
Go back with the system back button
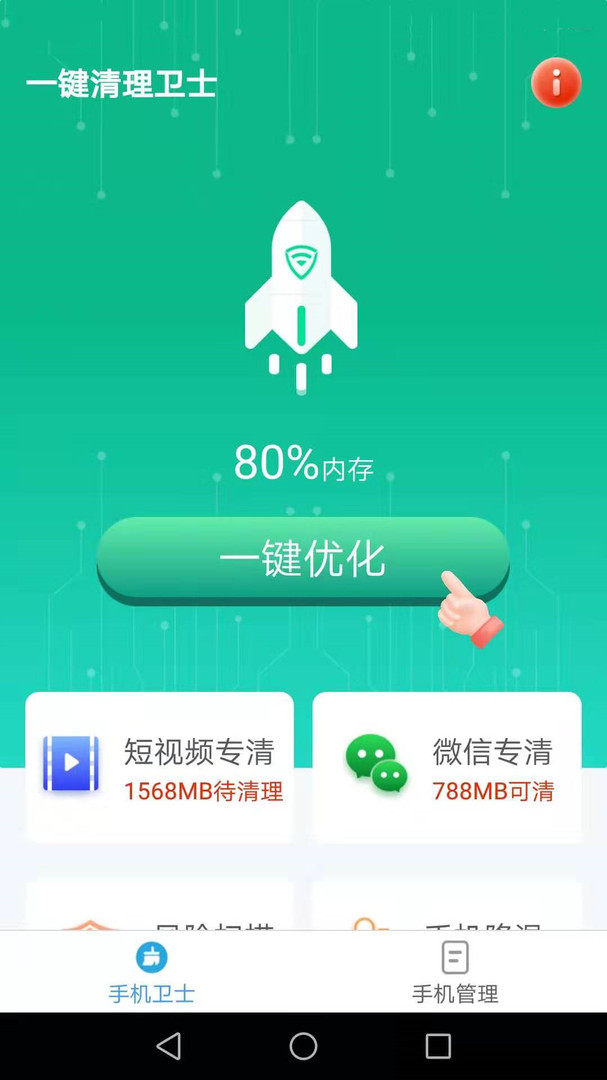pyautogui.click(x=169, y=1046)
